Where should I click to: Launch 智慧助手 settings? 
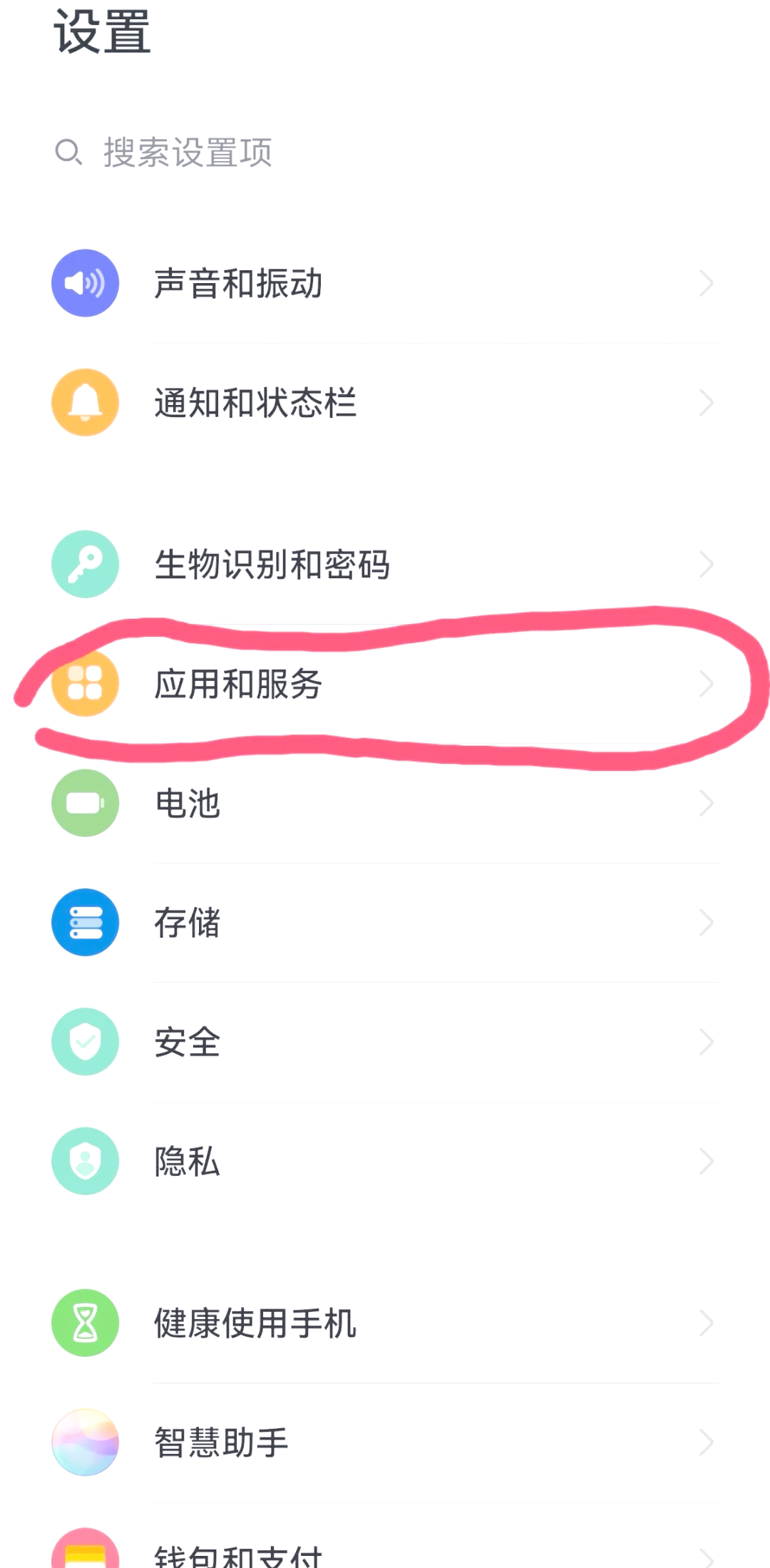(385, 1443)
